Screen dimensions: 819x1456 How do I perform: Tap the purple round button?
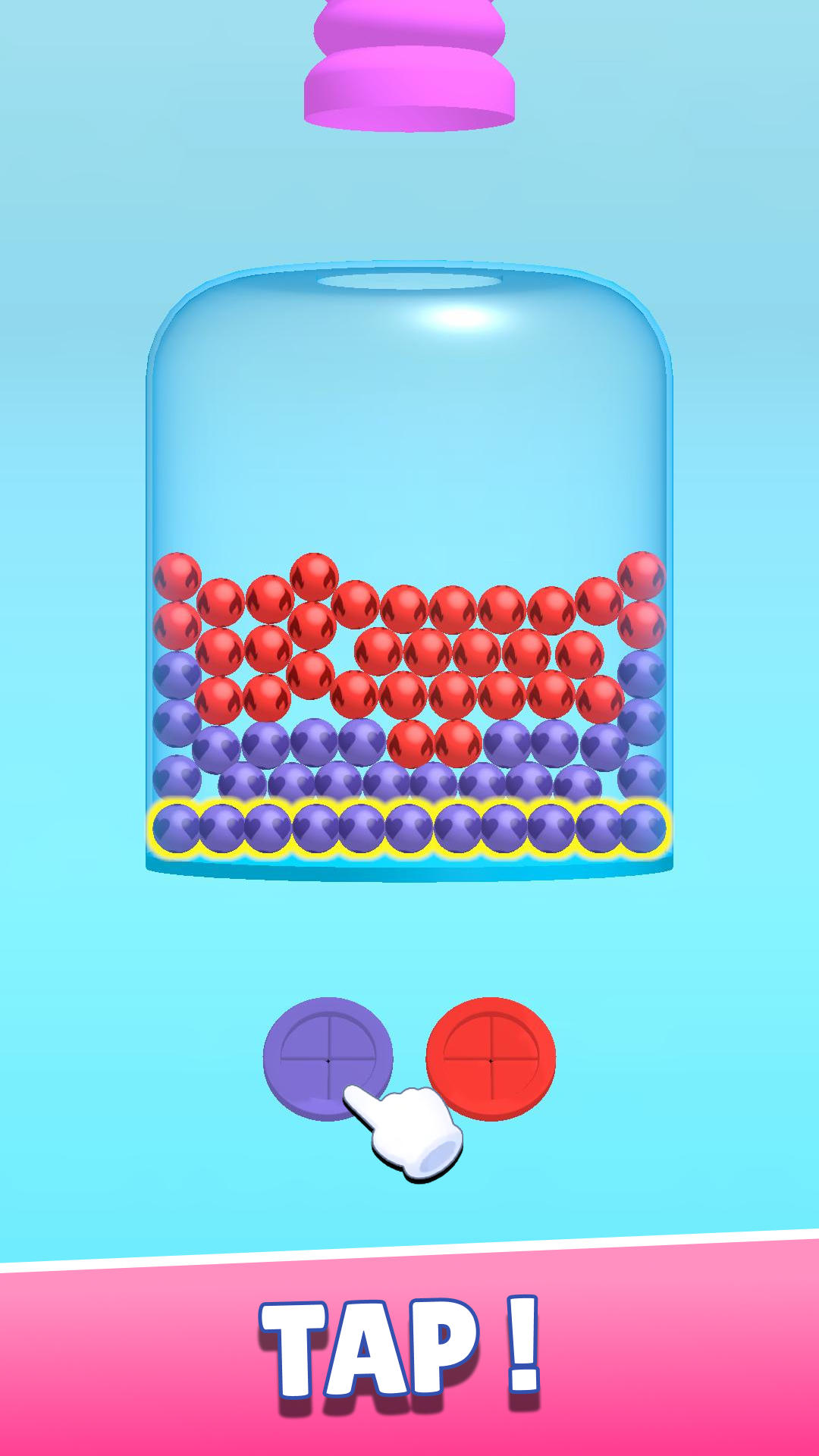coord(327,1056)
